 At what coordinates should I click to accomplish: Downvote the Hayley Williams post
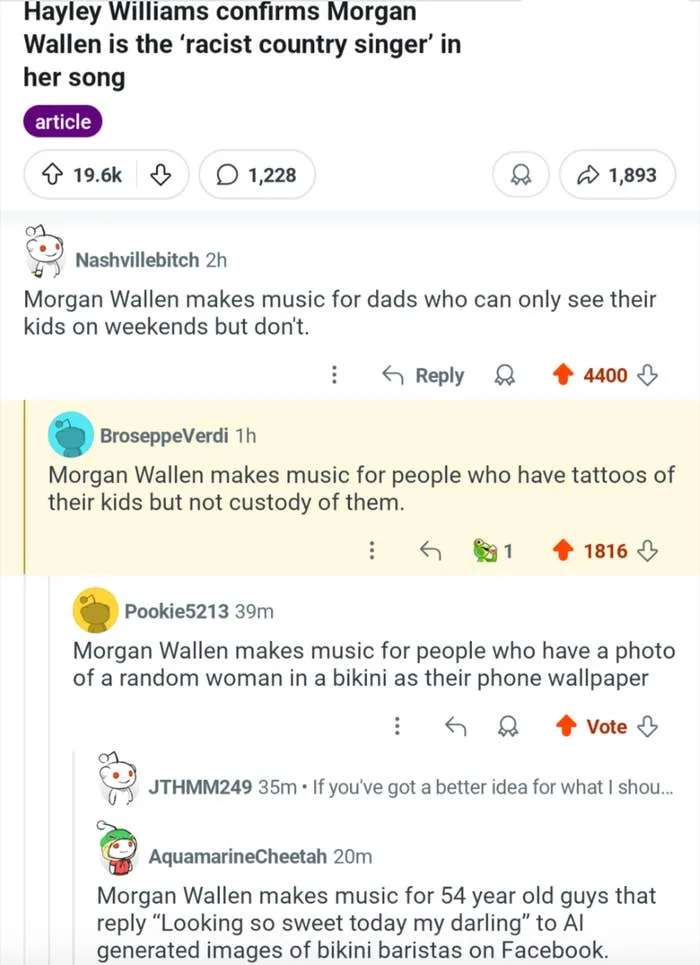(159, 175)
